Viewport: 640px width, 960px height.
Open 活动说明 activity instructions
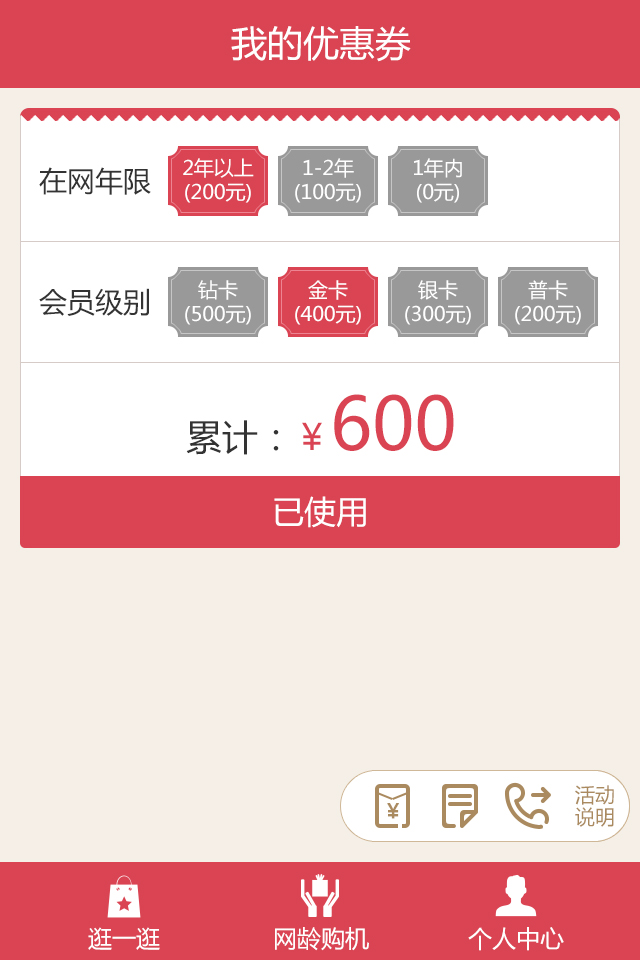[594, 806]
